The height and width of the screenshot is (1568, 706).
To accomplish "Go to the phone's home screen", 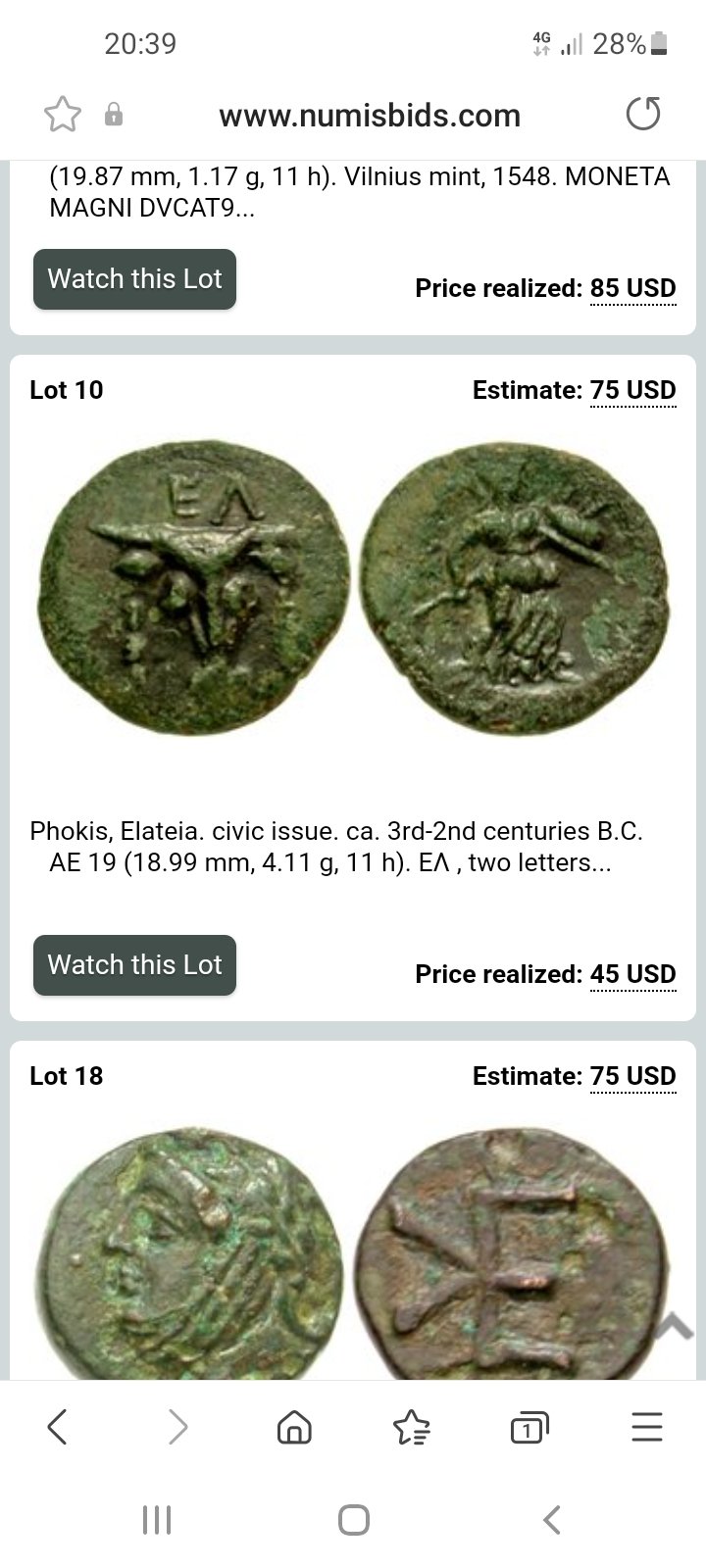I will tap(353, 1520).
